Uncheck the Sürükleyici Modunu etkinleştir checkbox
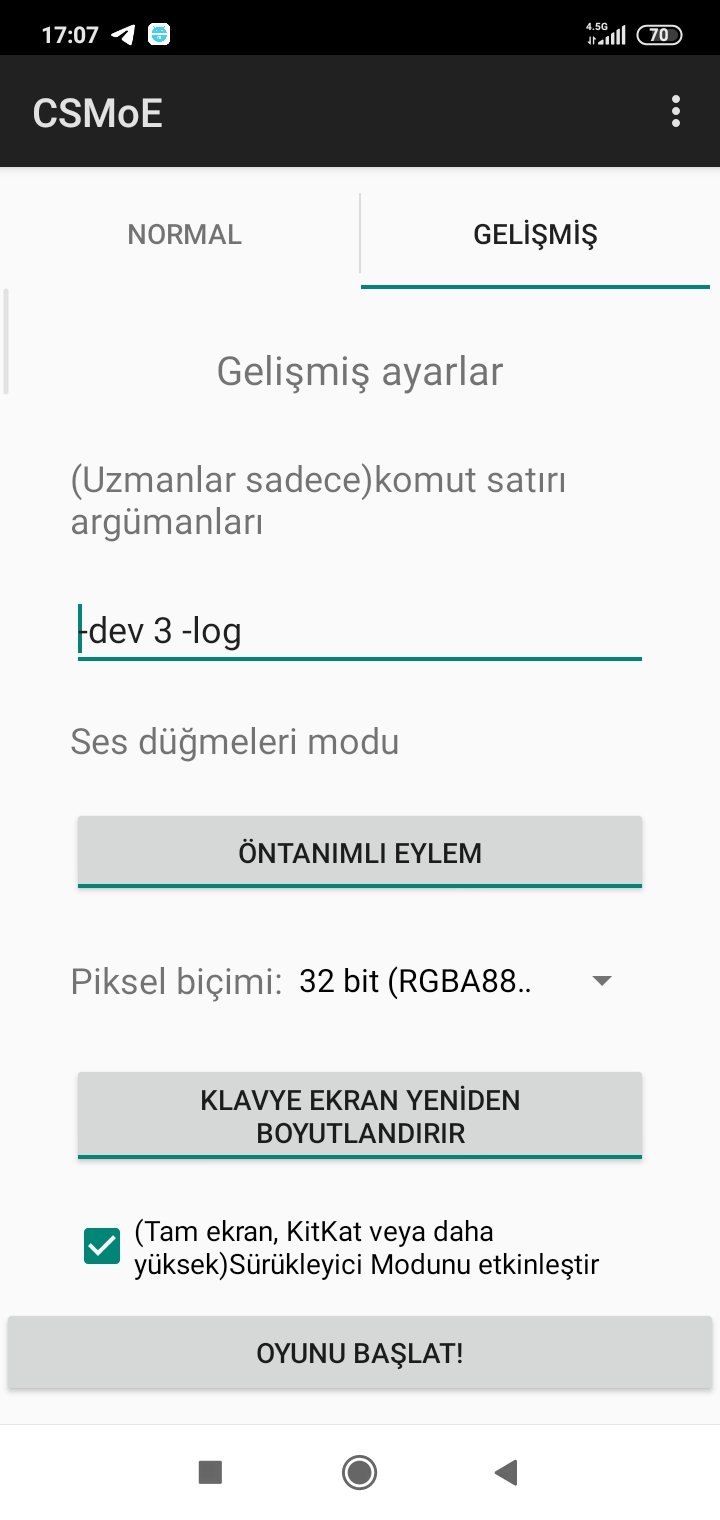Screen dimensions: 720x1520 pos(102,1247)
